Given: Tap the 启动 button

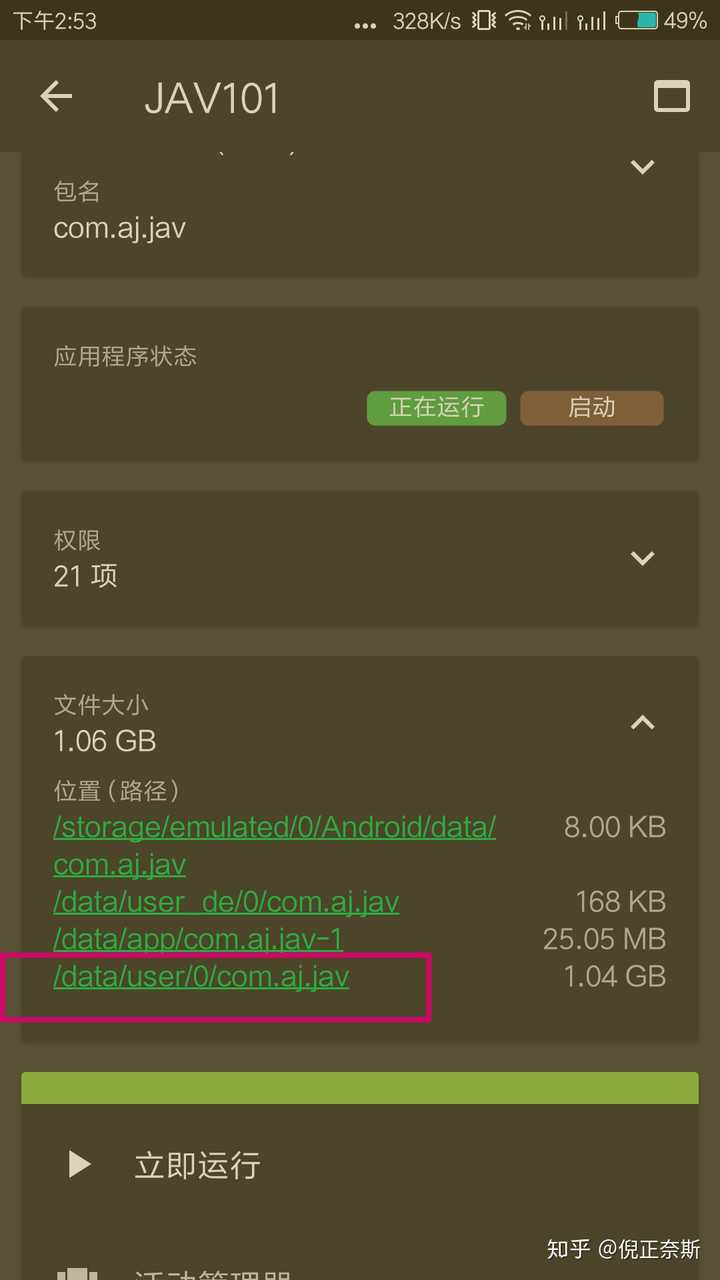Looking at the screenshot, I should coord(591,408).
